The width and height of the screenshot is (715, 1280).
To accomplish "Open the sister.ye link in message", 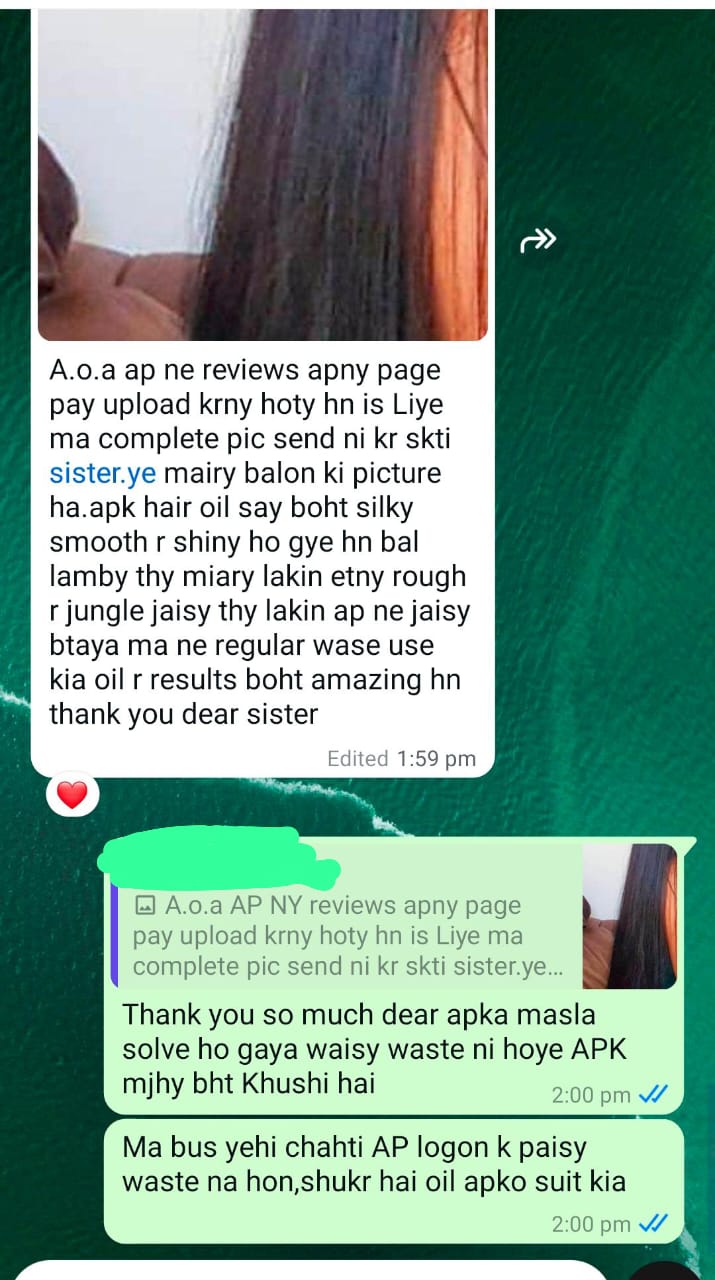I will (103, 473).
